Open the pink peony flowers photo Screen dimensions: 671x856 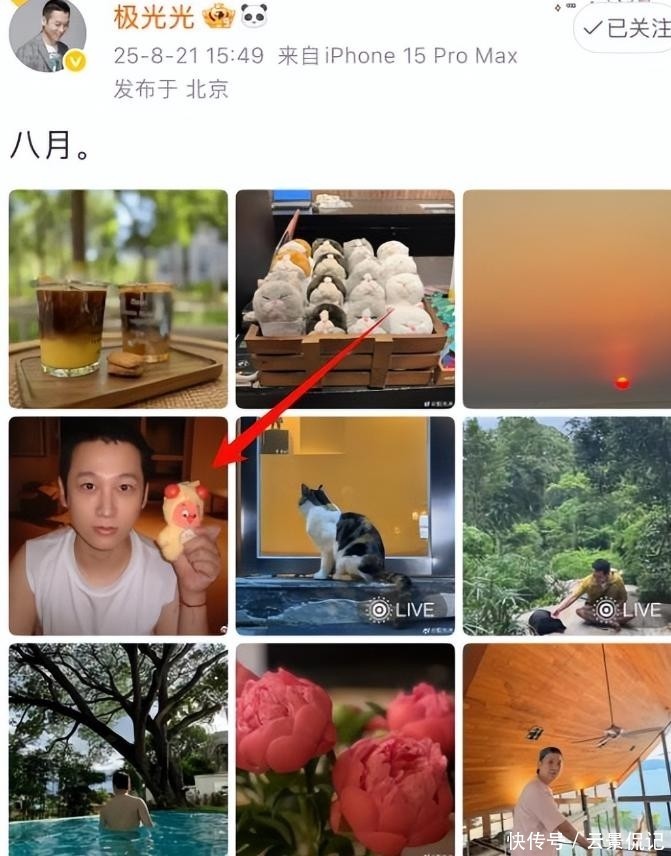[x=345, y=750]
